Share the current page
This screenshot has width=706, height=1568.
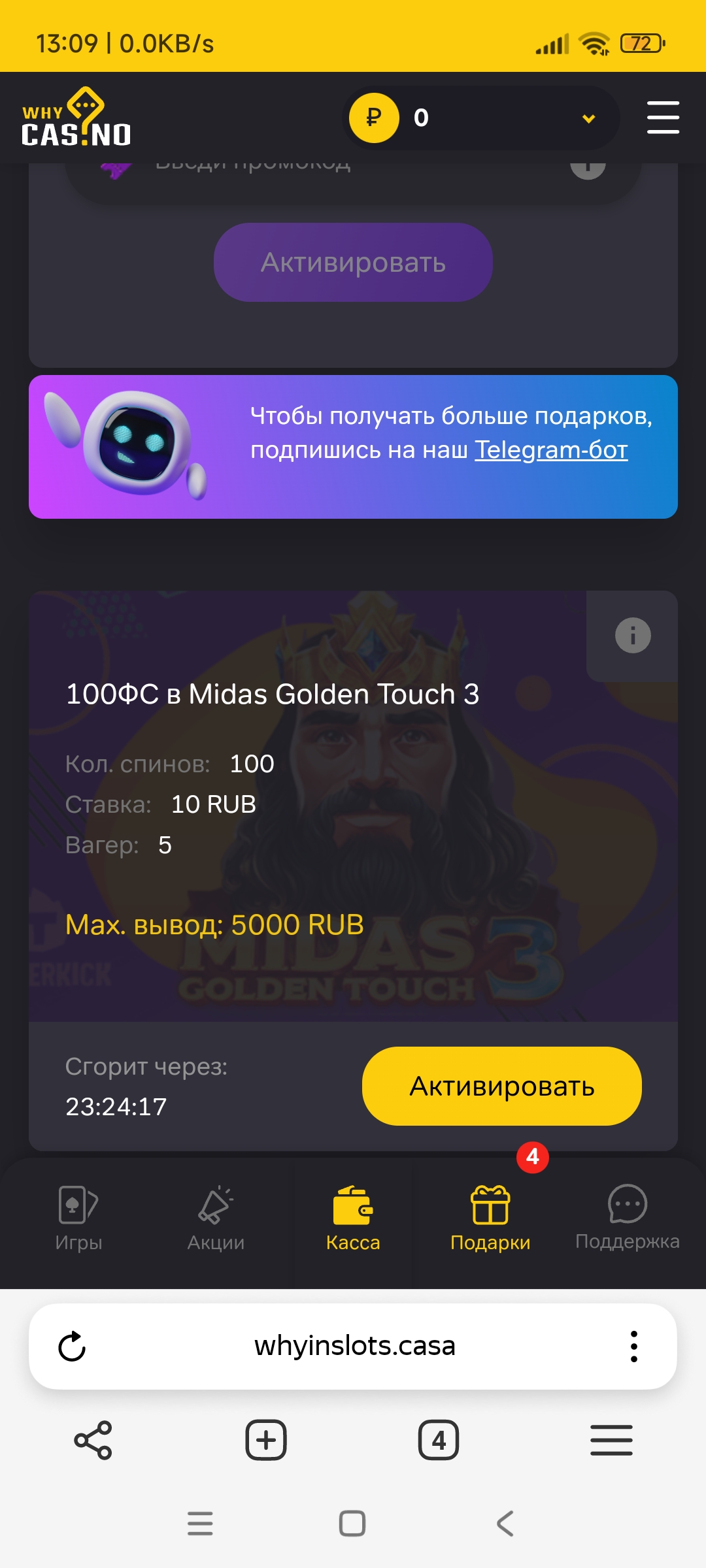click(93, 1440)
